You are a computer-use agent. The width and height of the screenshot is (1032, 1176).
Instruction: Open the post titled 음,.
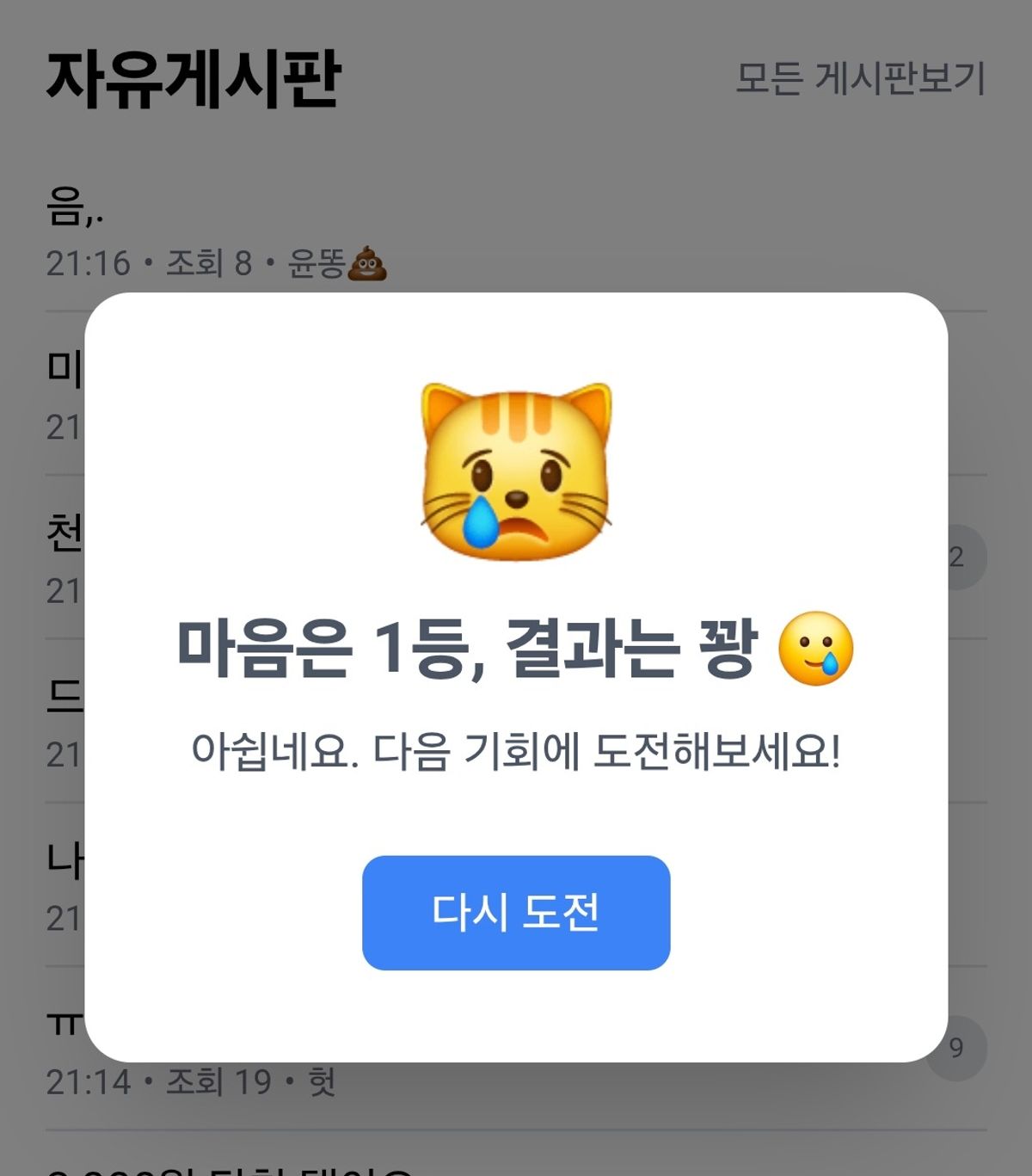click(76, 208)
